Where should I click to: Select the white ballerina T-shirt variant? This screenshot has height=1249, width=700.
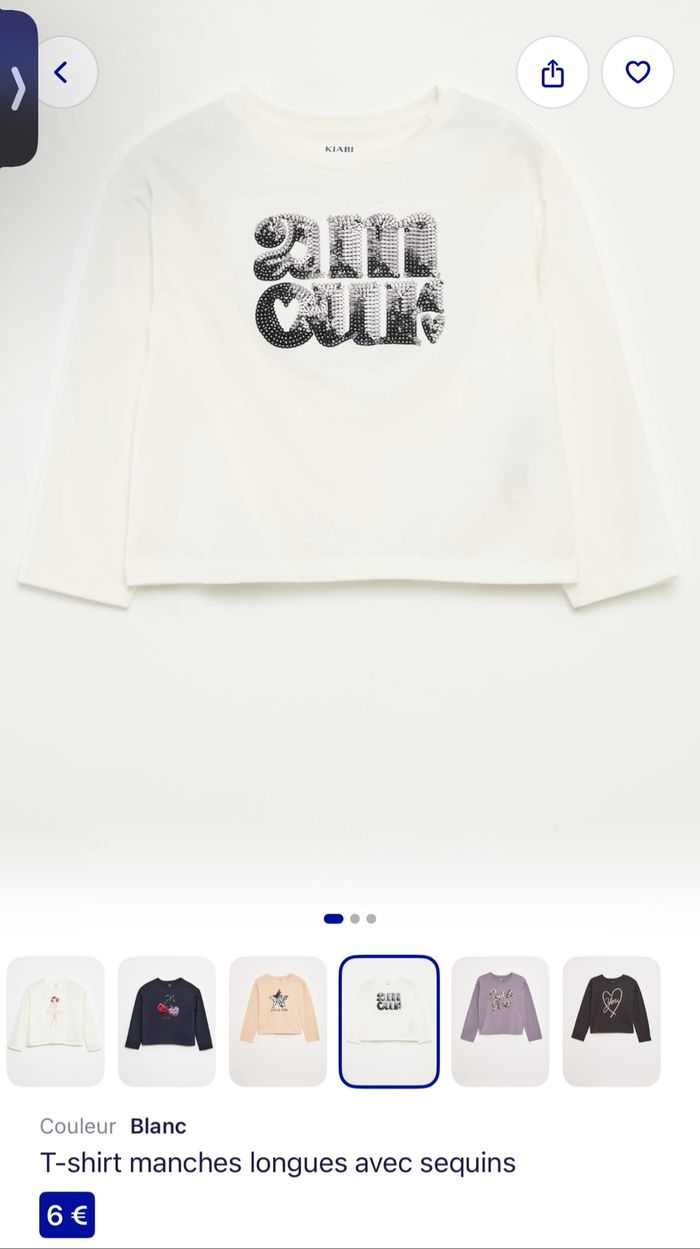(x=56, y=1021)
